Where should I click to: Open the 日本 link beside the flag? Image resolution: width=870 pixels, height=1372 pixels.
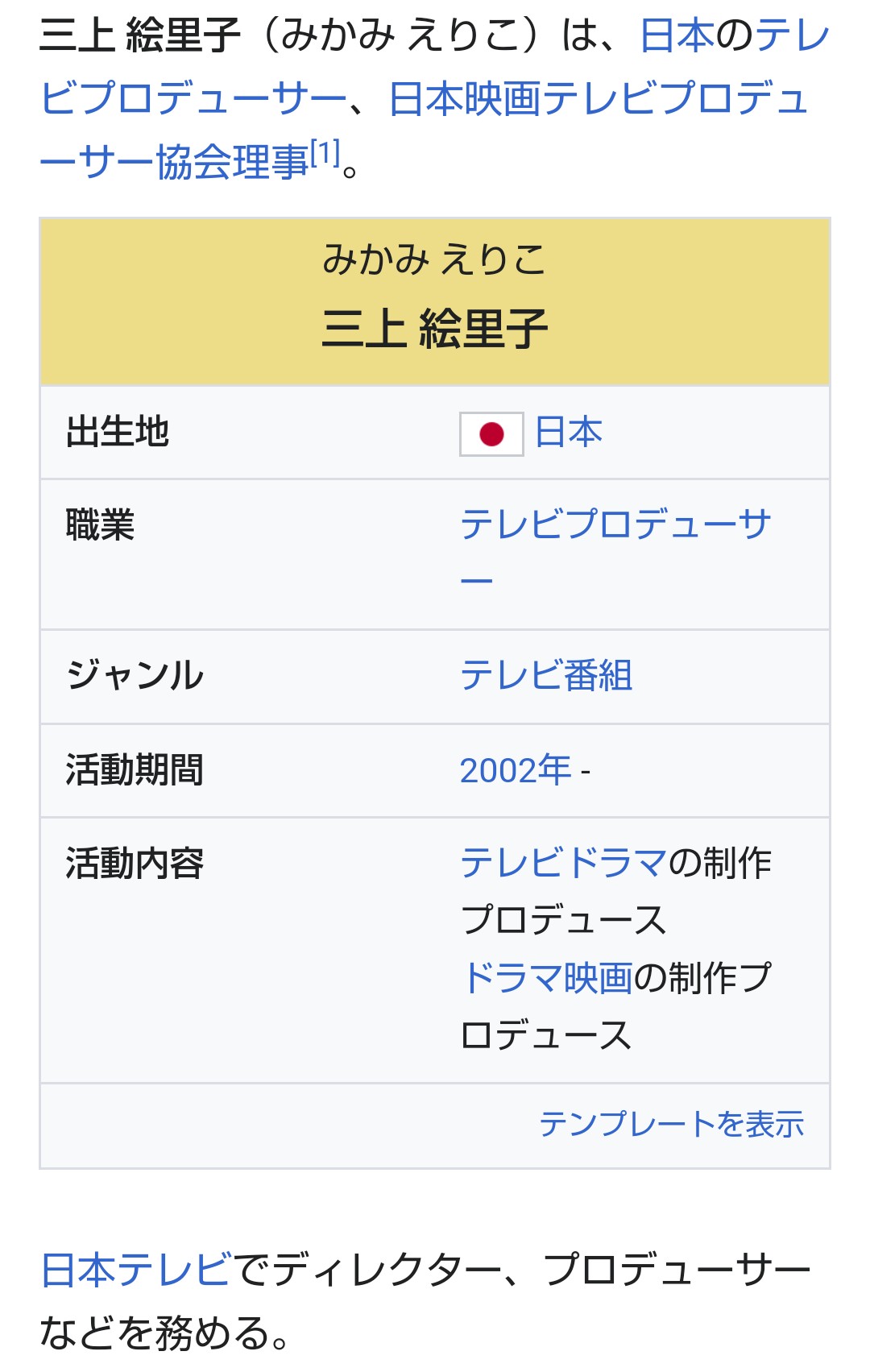[569, 433]
